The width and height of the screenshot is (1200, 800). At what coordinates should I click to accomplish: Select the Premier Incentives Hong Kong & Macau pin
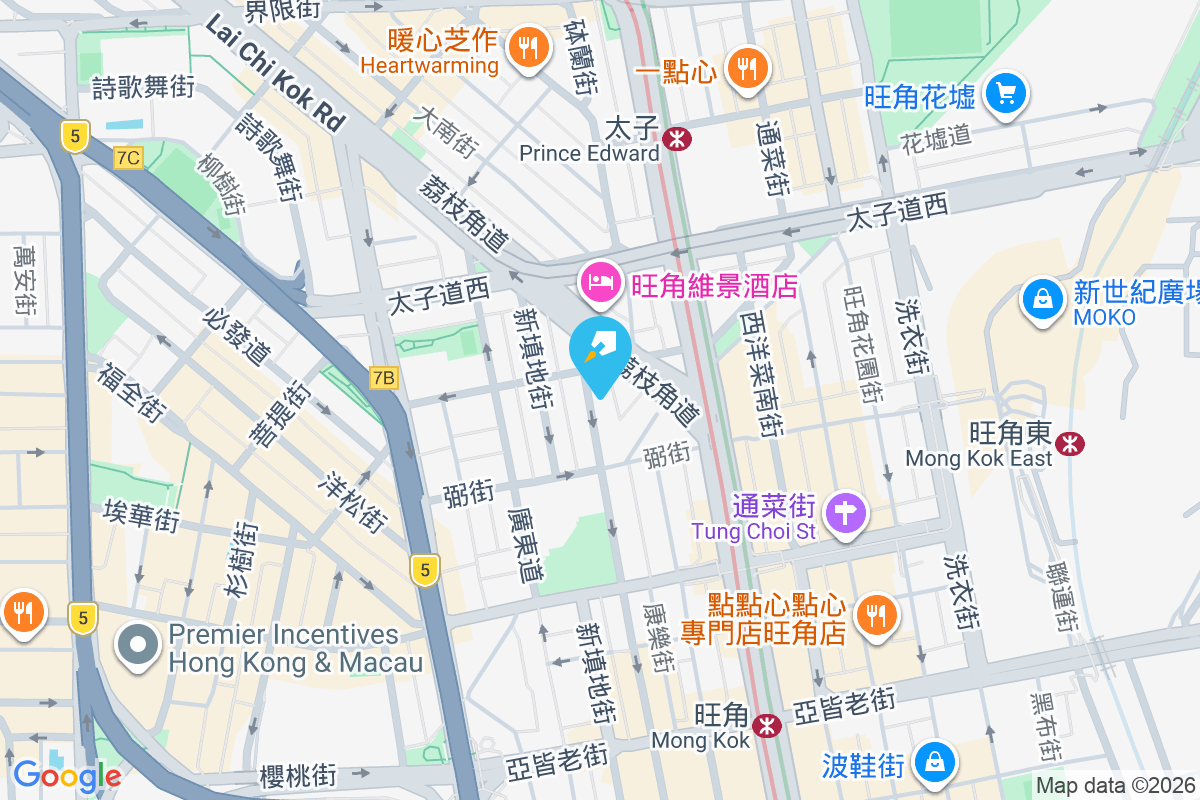point(138,645)
